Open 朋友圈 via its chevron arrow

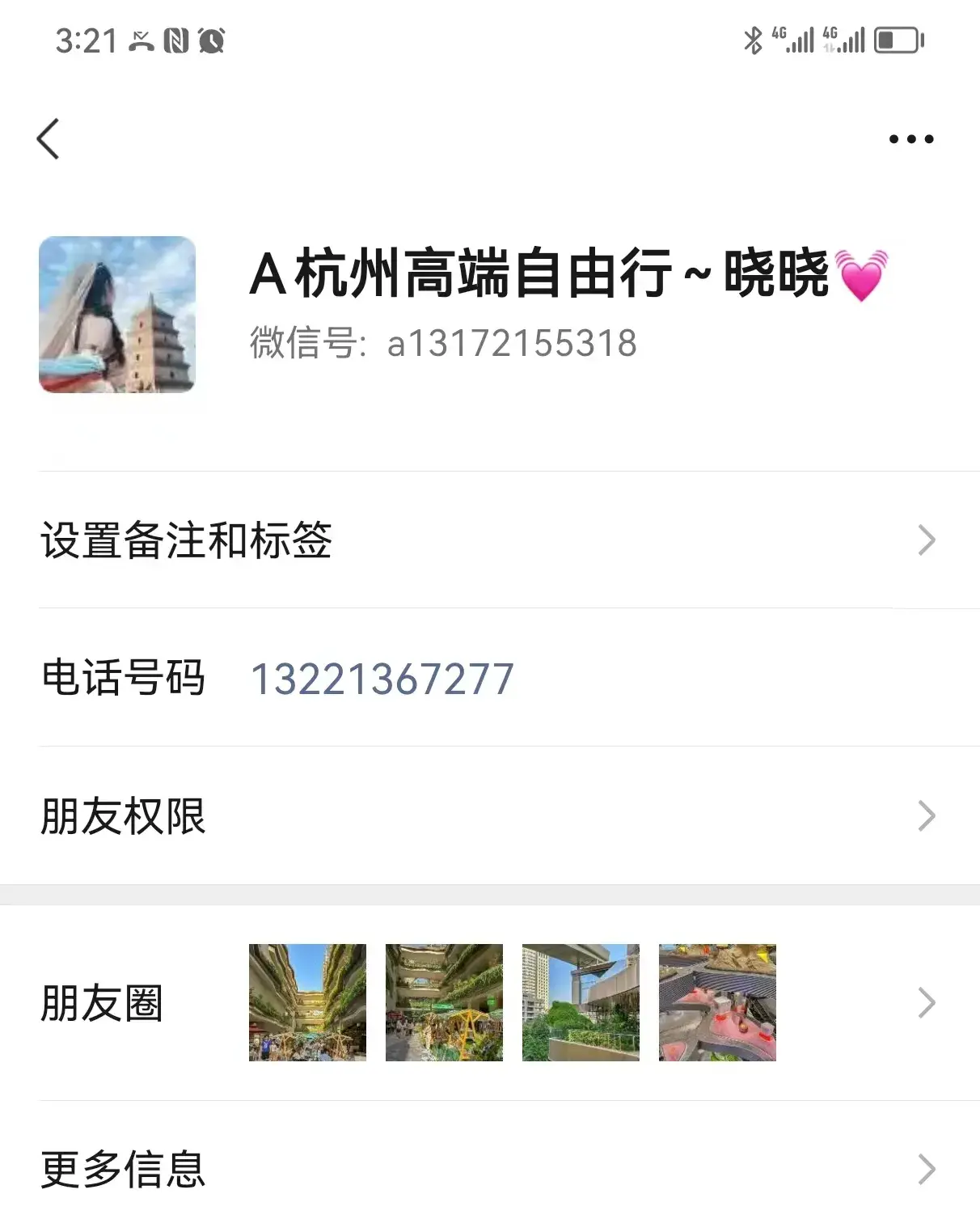point(924,1002)
